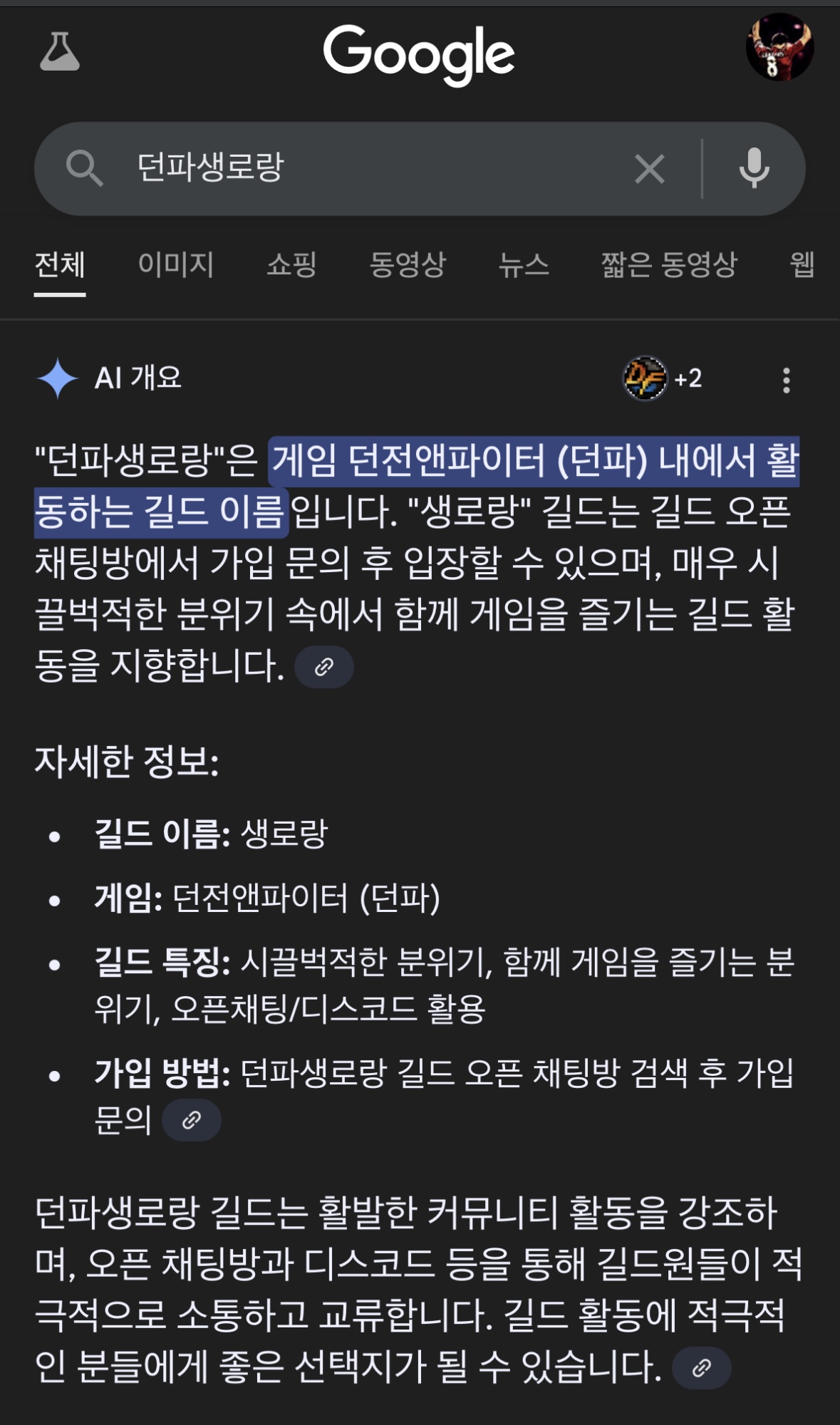
Task: Tap the search box with 던파생로랑
Action: [356, 168]
